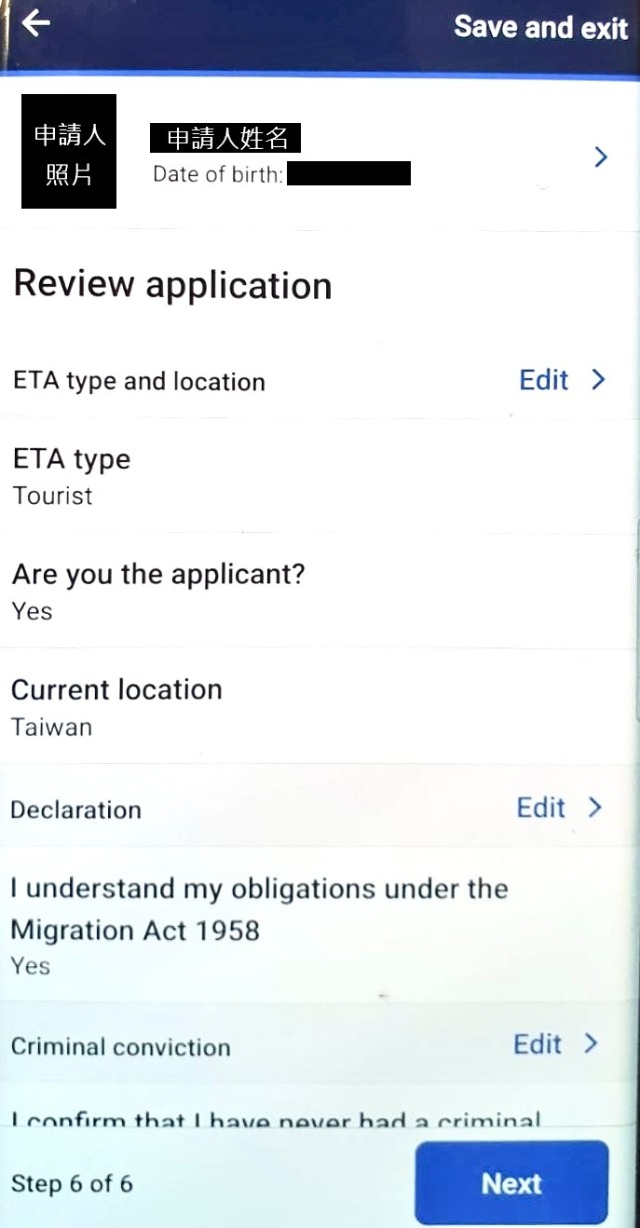This screenshot has width=640, height=1228.
Task: Go back using the top arrow
Action: coord(36,24)
